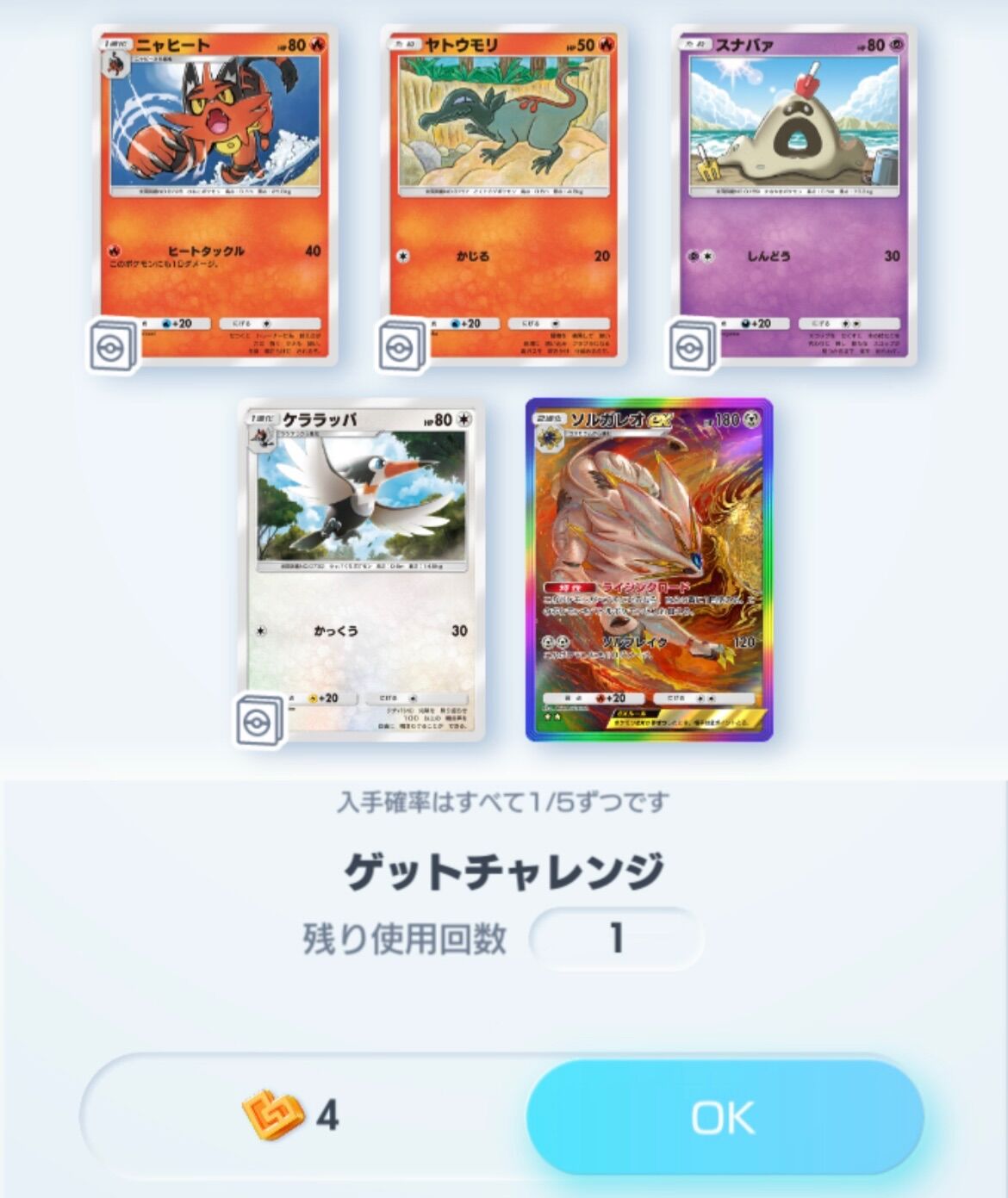Open the ソルガレオex card

pyautogui.click(x=649, y=570)
